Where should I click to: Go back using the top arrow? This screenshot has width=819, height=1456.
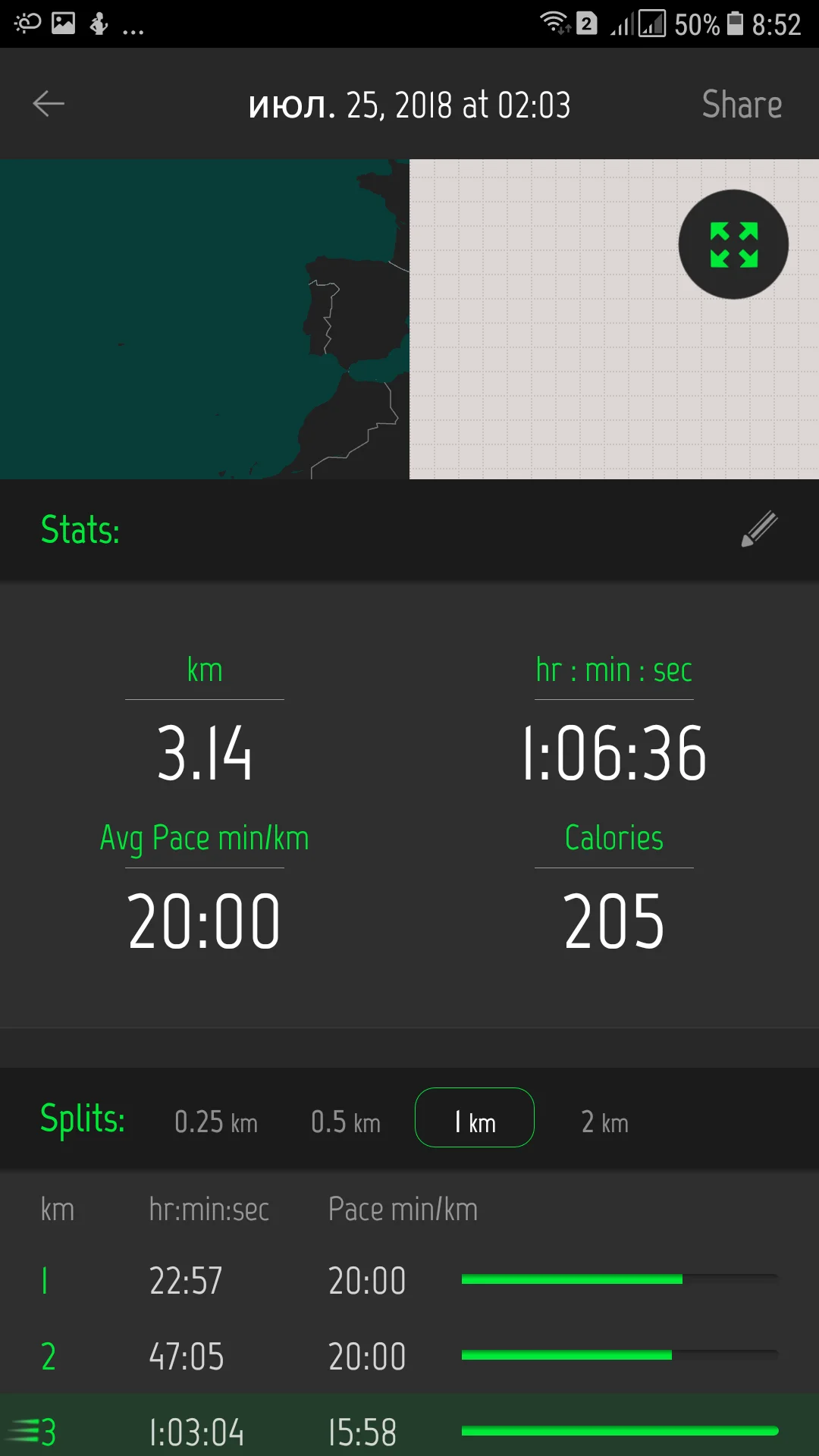(49, 104)
